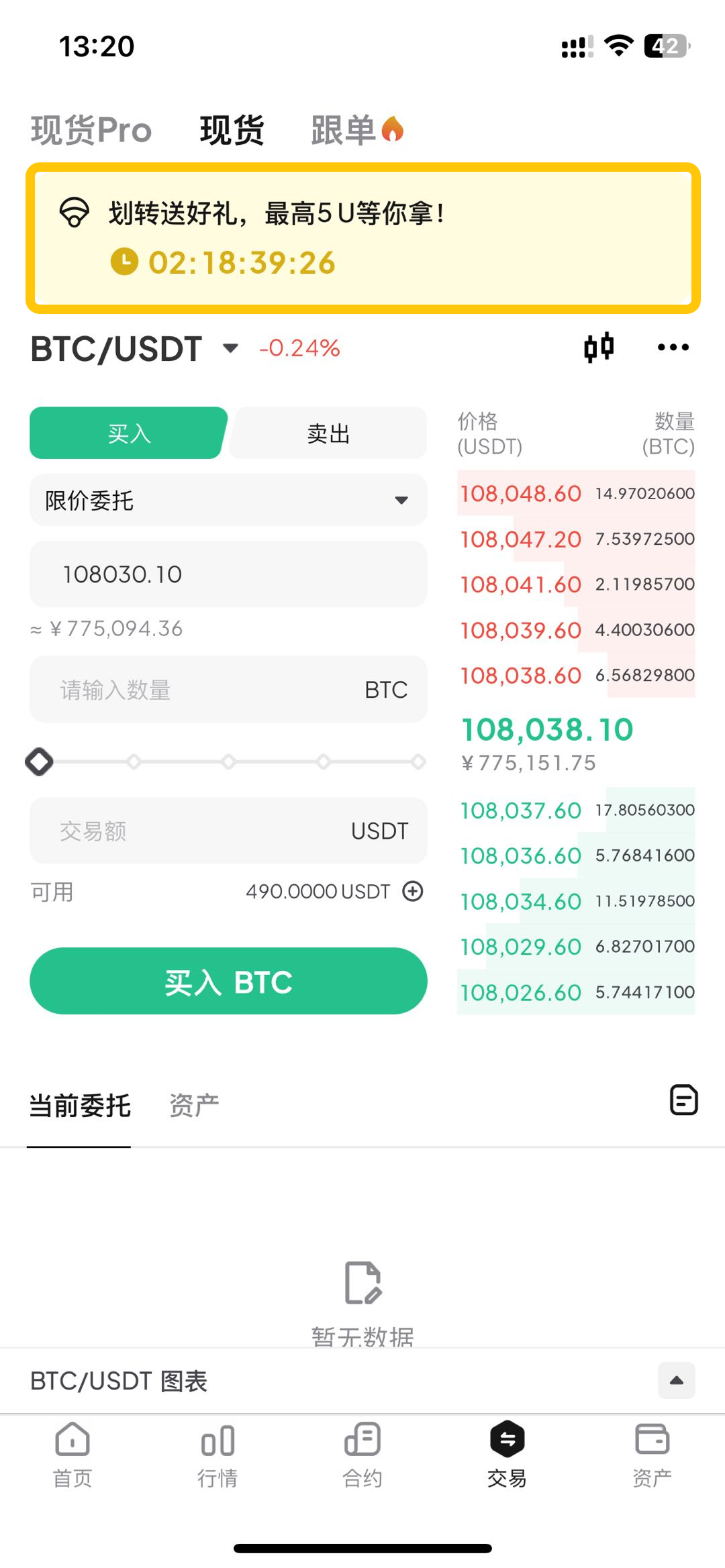Switch to the 资产 tab beside 当前委托

(x=194, y=1106)
